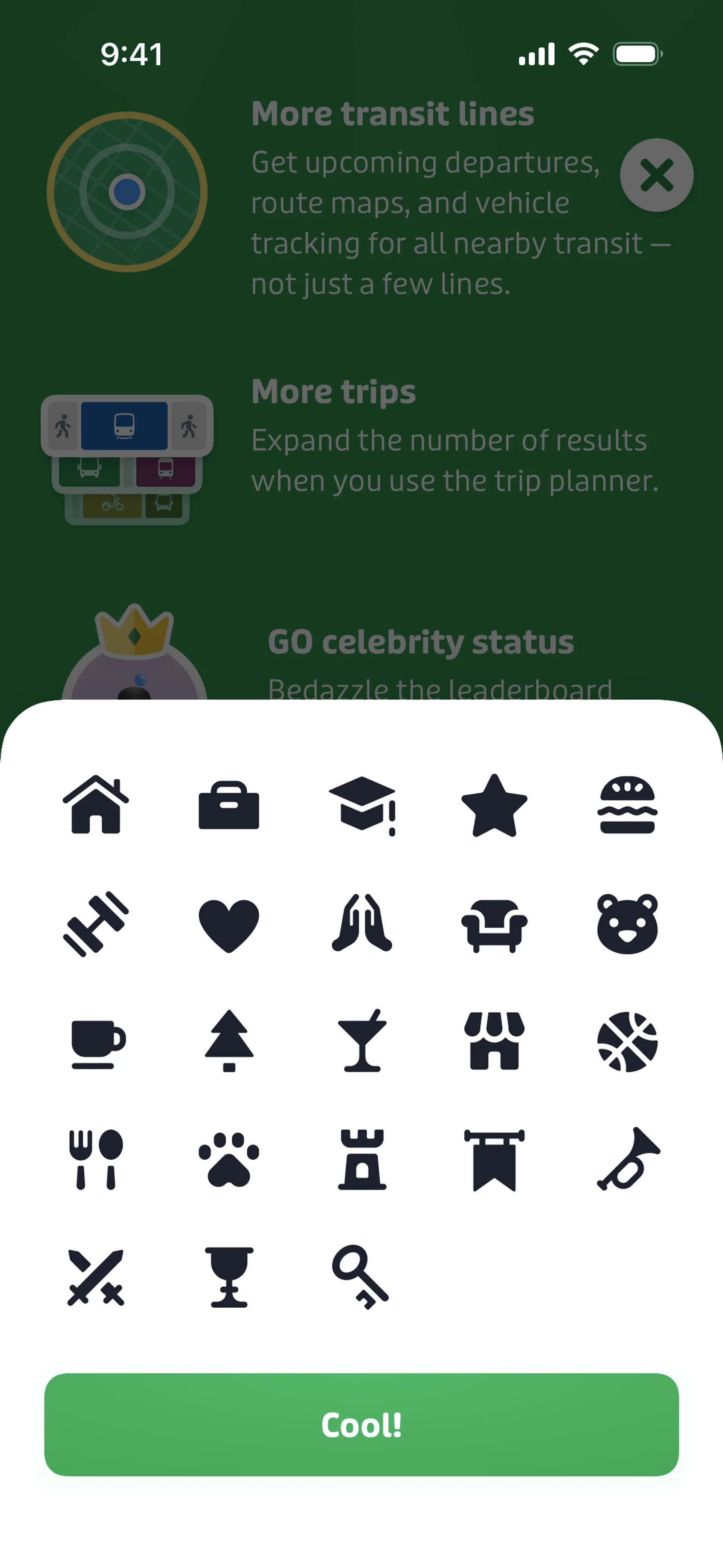Screen dimensions: 723x1568
Task: Choose the trumpet icon
Action: [627, 1160]
